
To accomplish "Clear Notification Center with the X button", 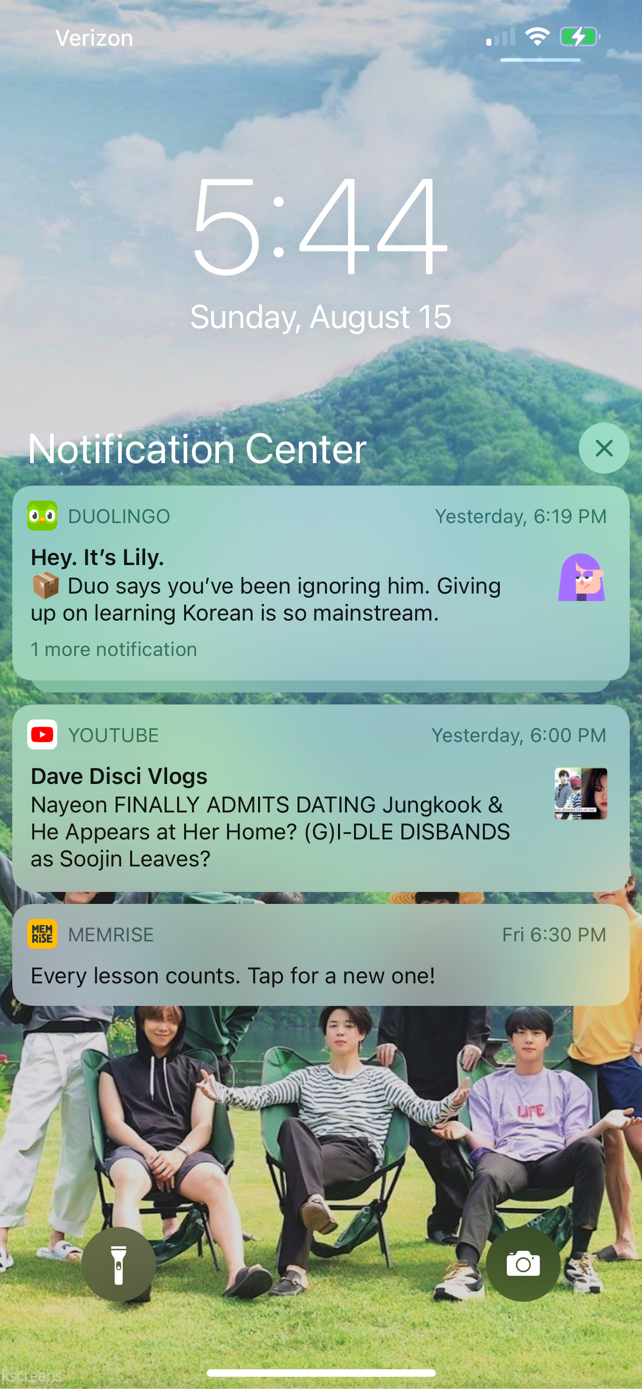I will pyautogui.click(x=604, y=448).
